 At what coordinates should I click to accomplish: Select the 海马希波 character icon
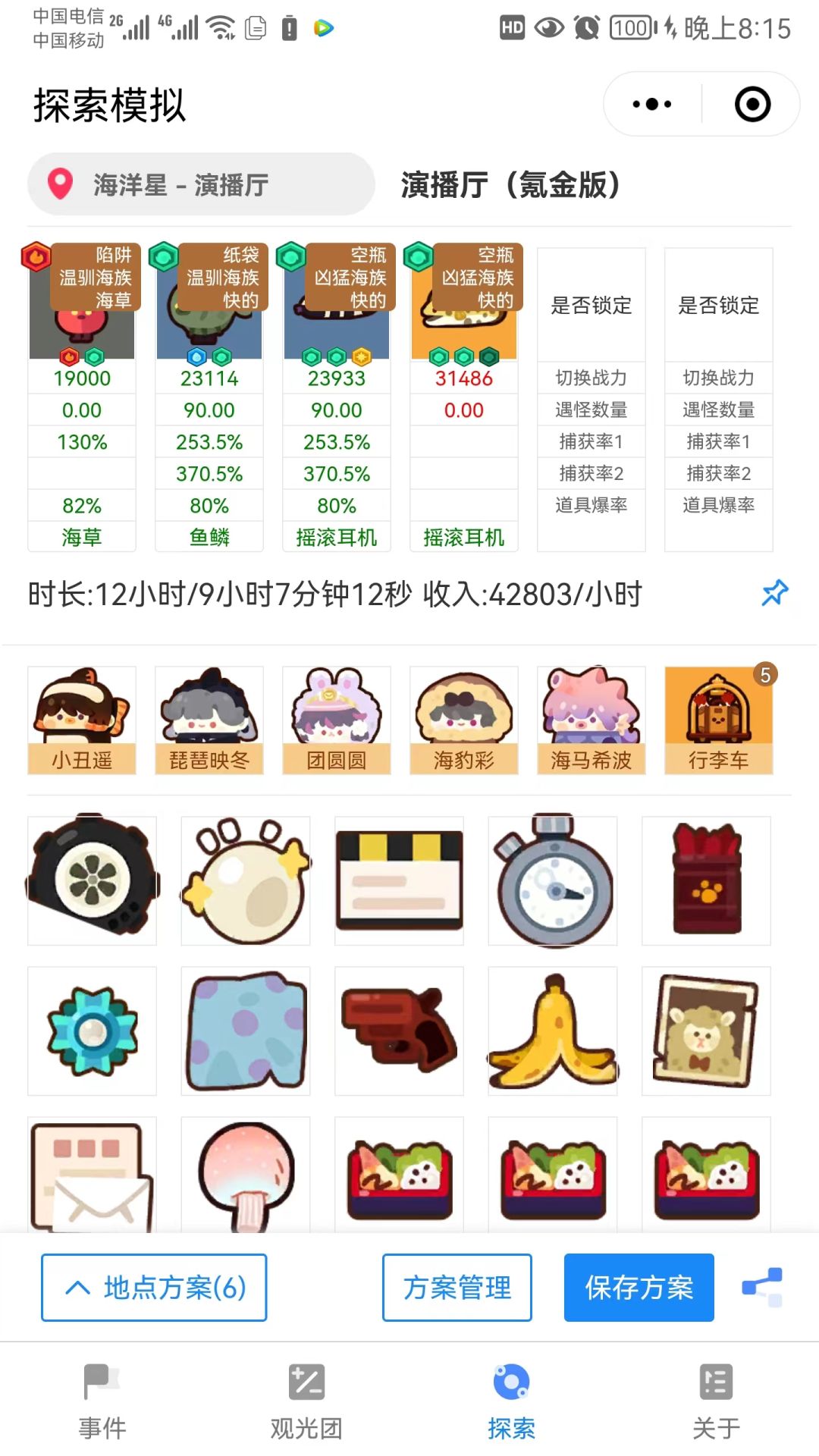591,717
